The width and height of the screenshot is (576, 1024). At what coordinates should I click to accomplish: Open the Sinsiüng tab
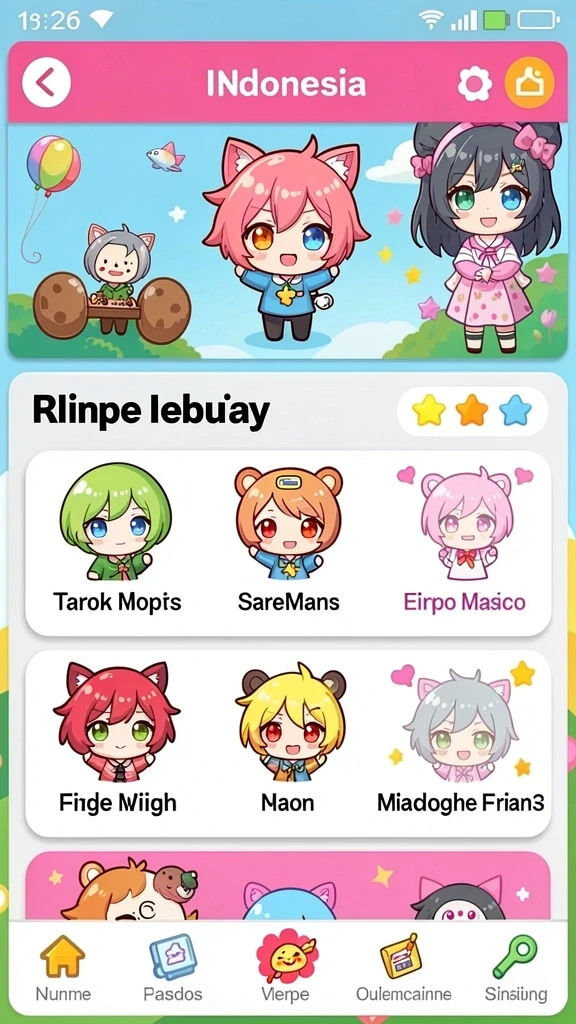[516, 968]
